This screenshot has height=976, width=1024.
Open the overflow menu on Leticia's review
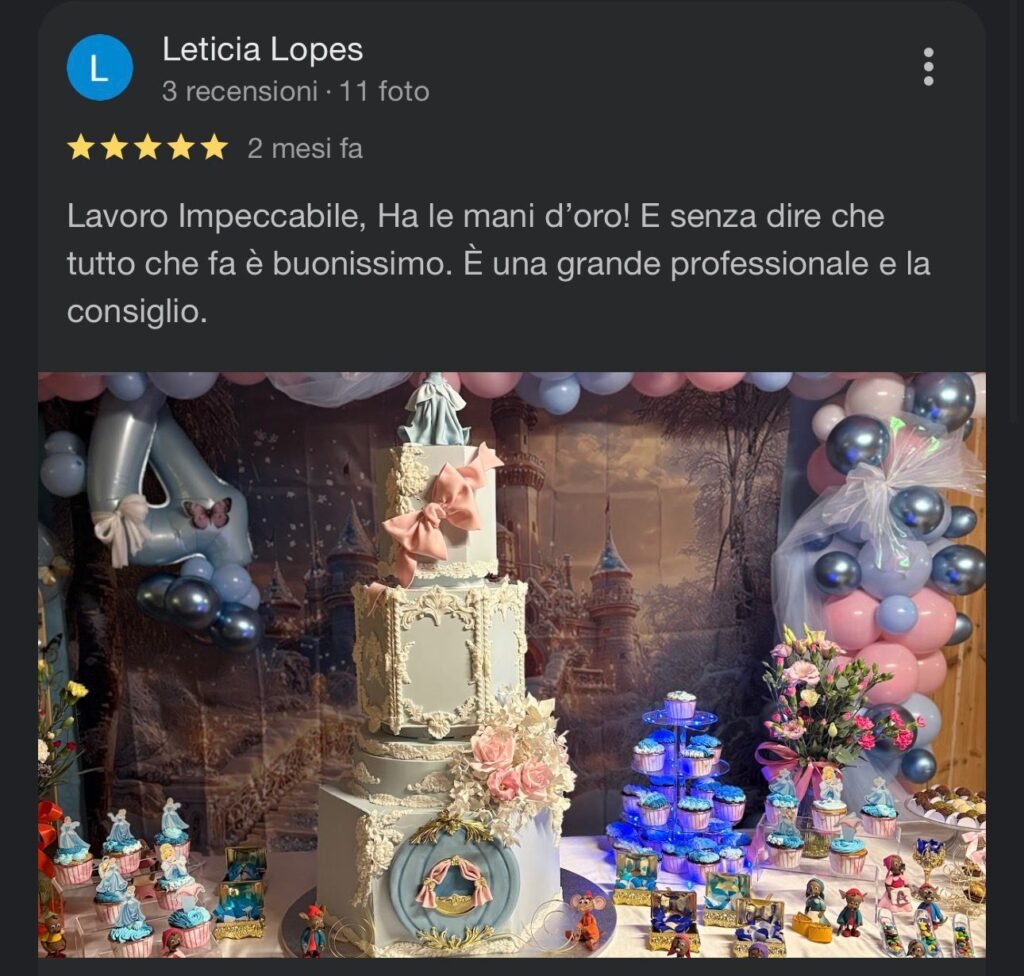pyautogui.click(x=928, y=67)
